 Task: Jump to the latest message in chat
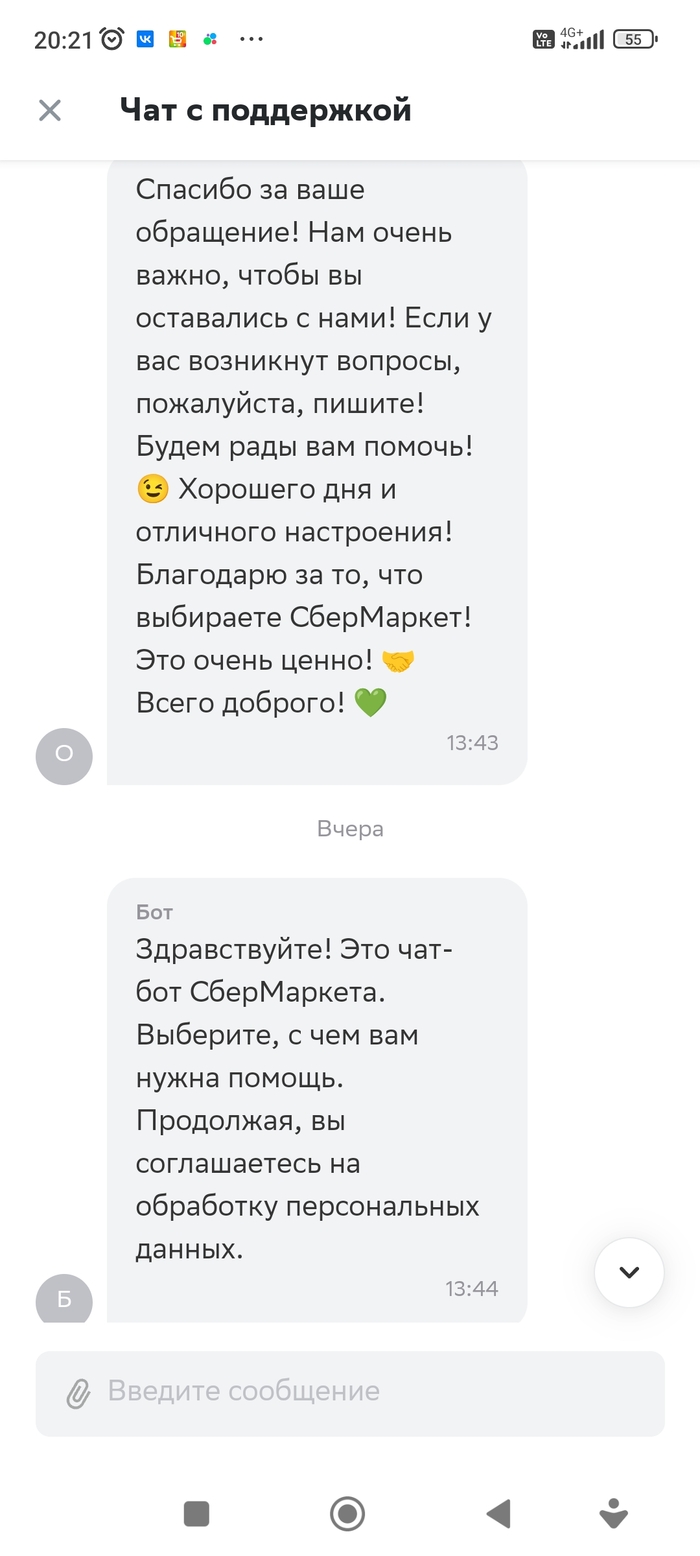click(629, 1272)
